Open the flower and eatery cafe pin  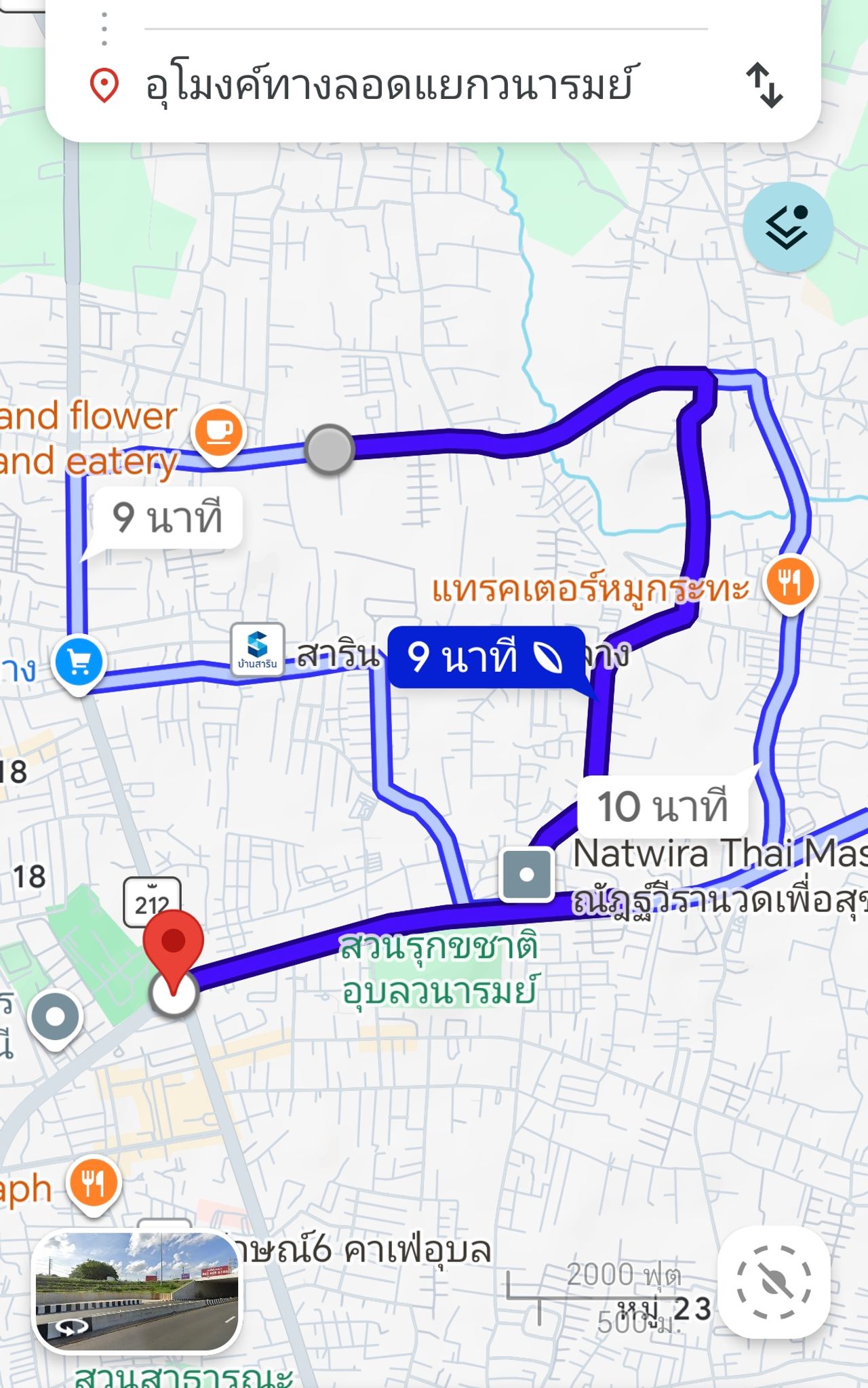coord(218,433)
